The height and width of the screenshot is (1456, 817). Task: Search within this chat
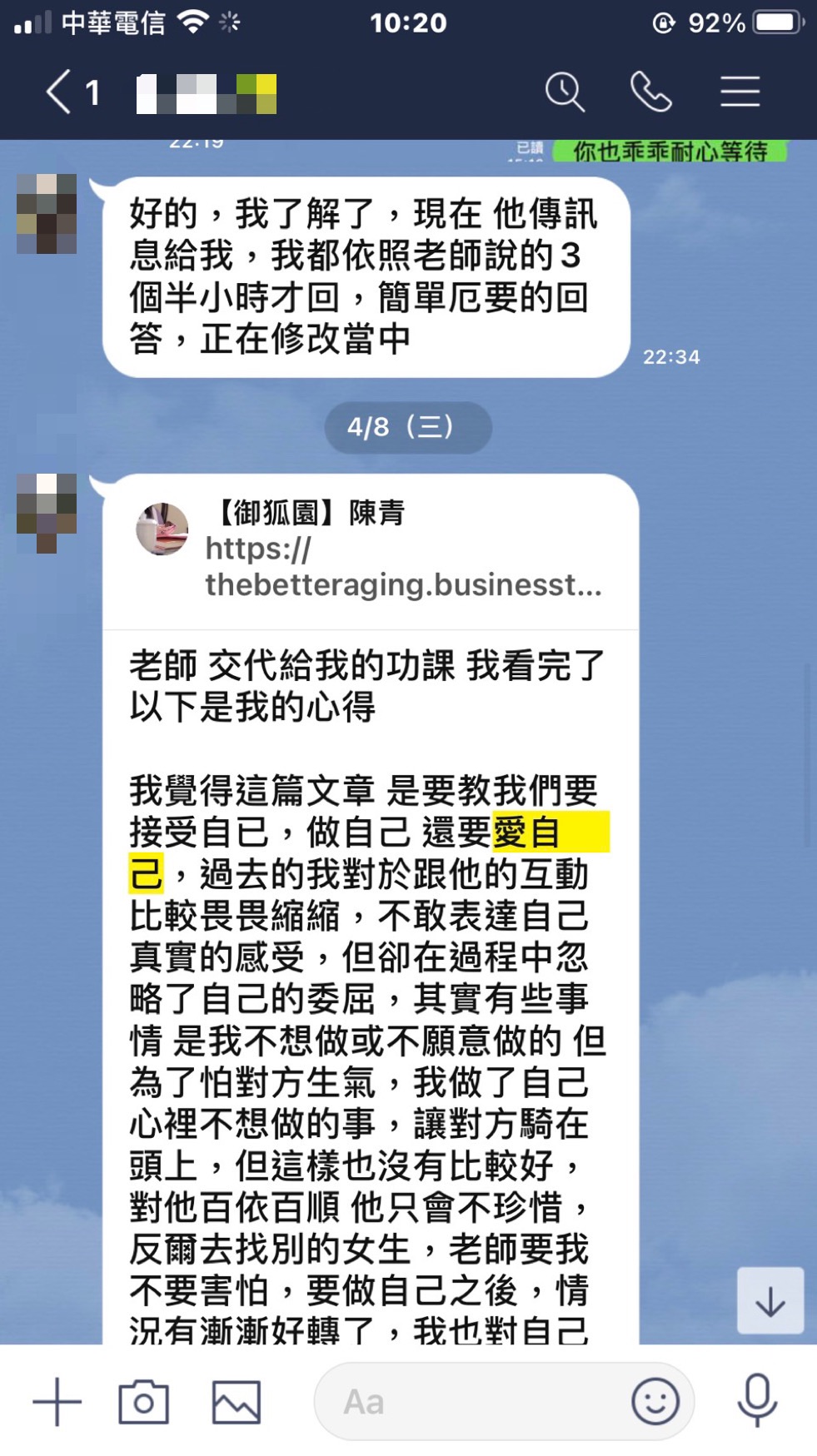pos(565,92)
